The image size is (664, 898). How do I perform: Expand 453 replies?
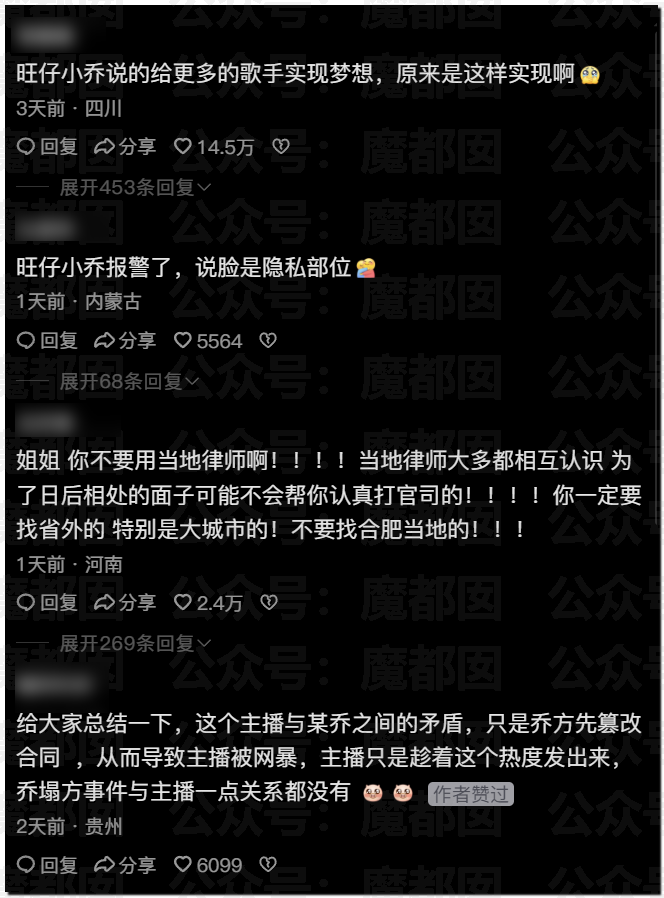click(134, 187)
